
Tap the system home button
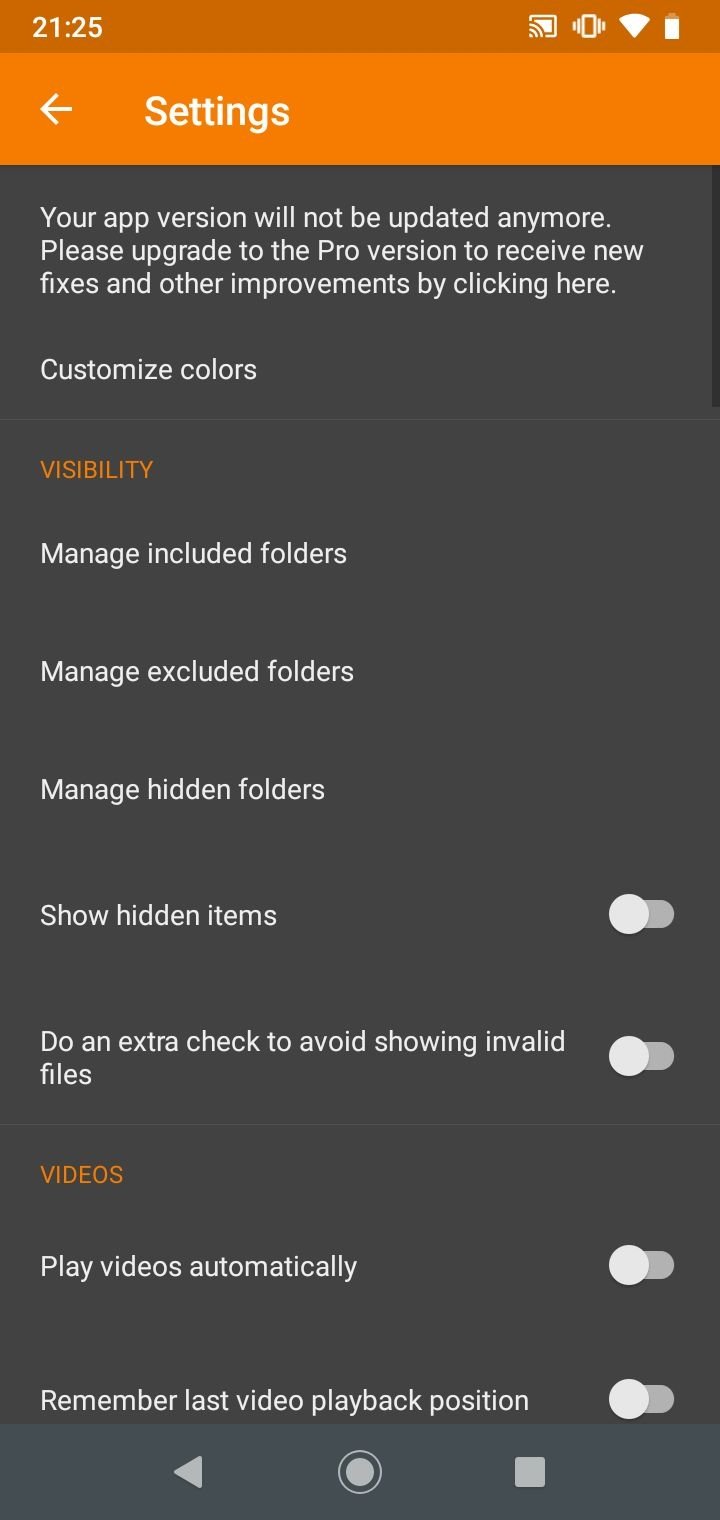360,1471
